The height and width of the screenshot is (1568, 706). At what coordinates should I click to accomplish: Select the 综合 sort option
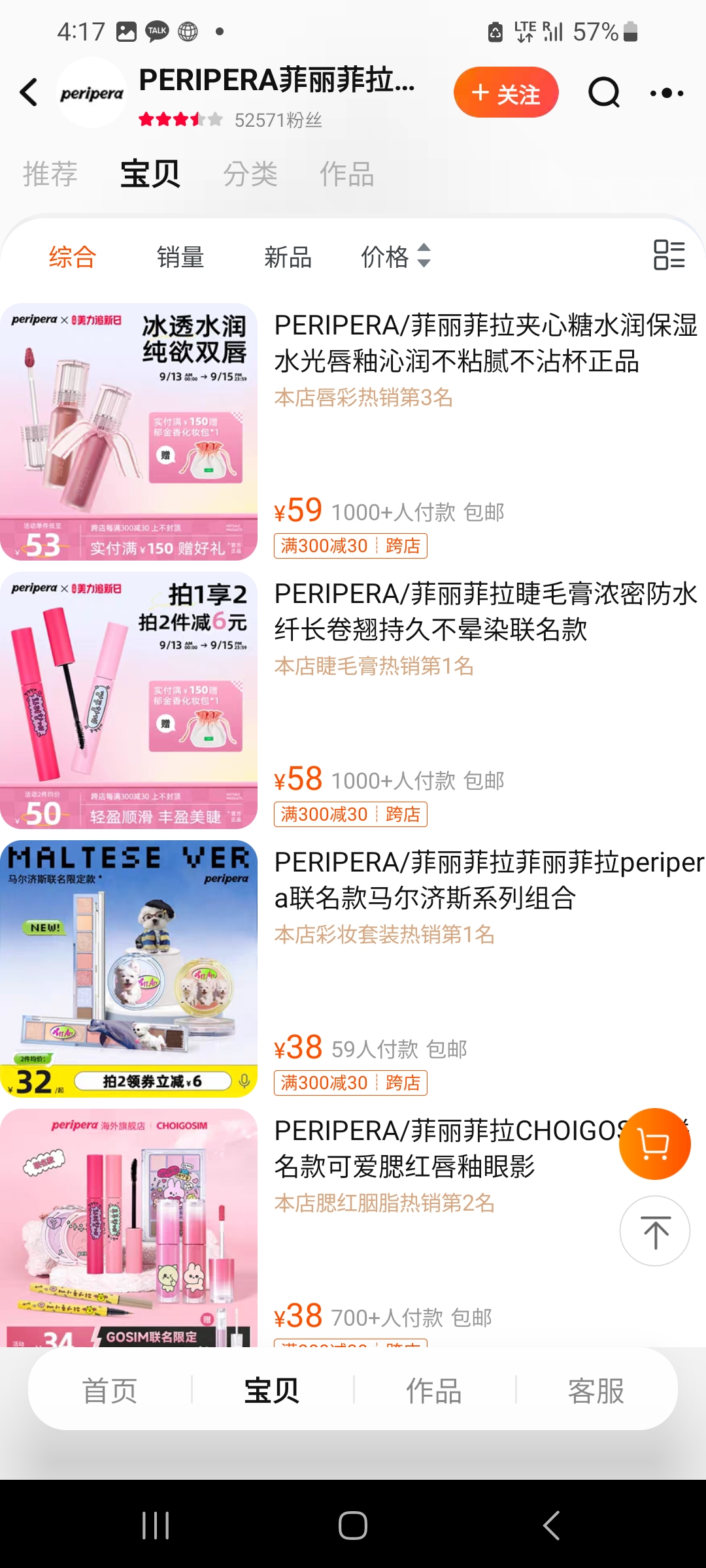[x=73, y=257]
